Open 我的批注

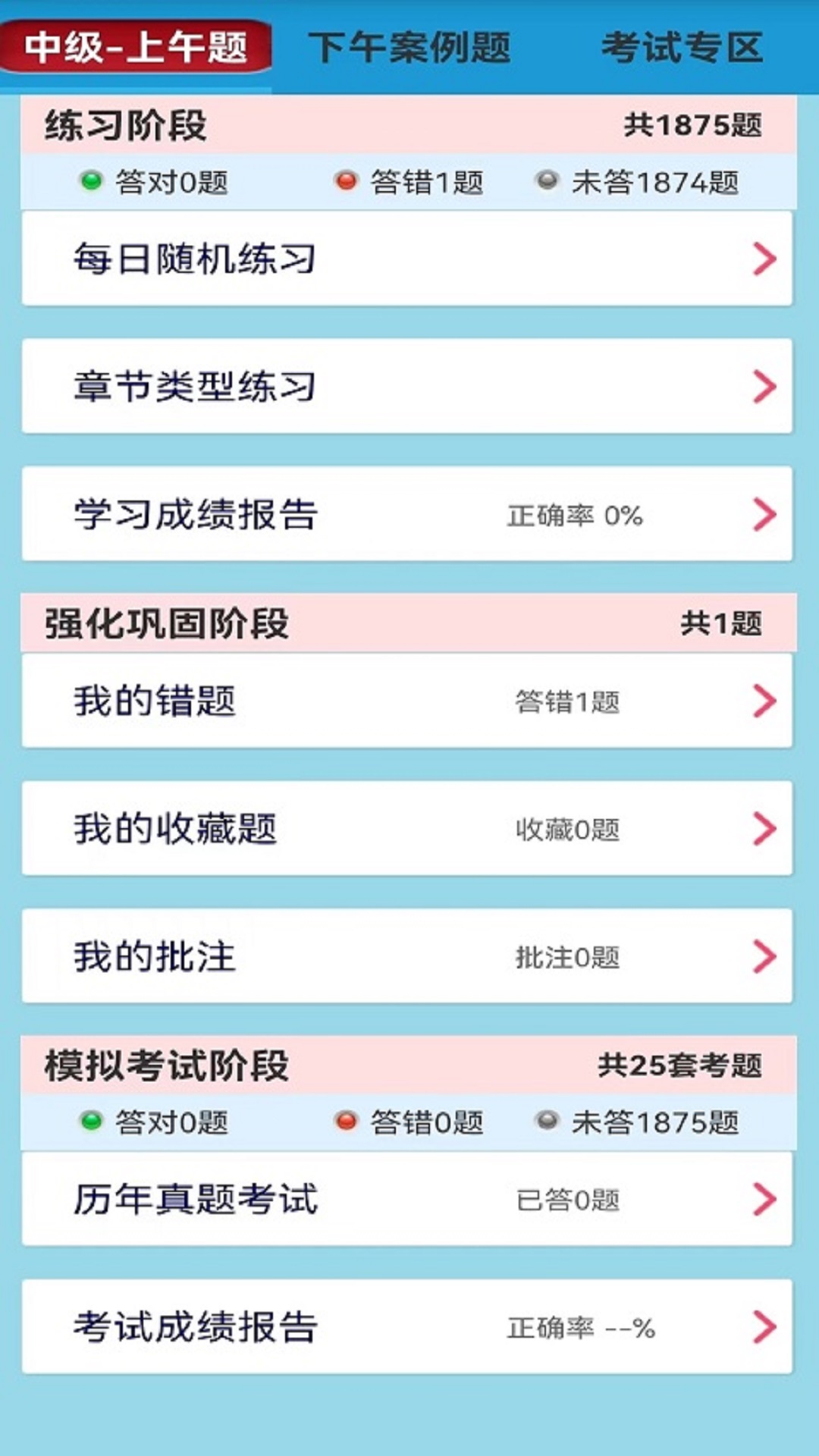click(407, 956)
